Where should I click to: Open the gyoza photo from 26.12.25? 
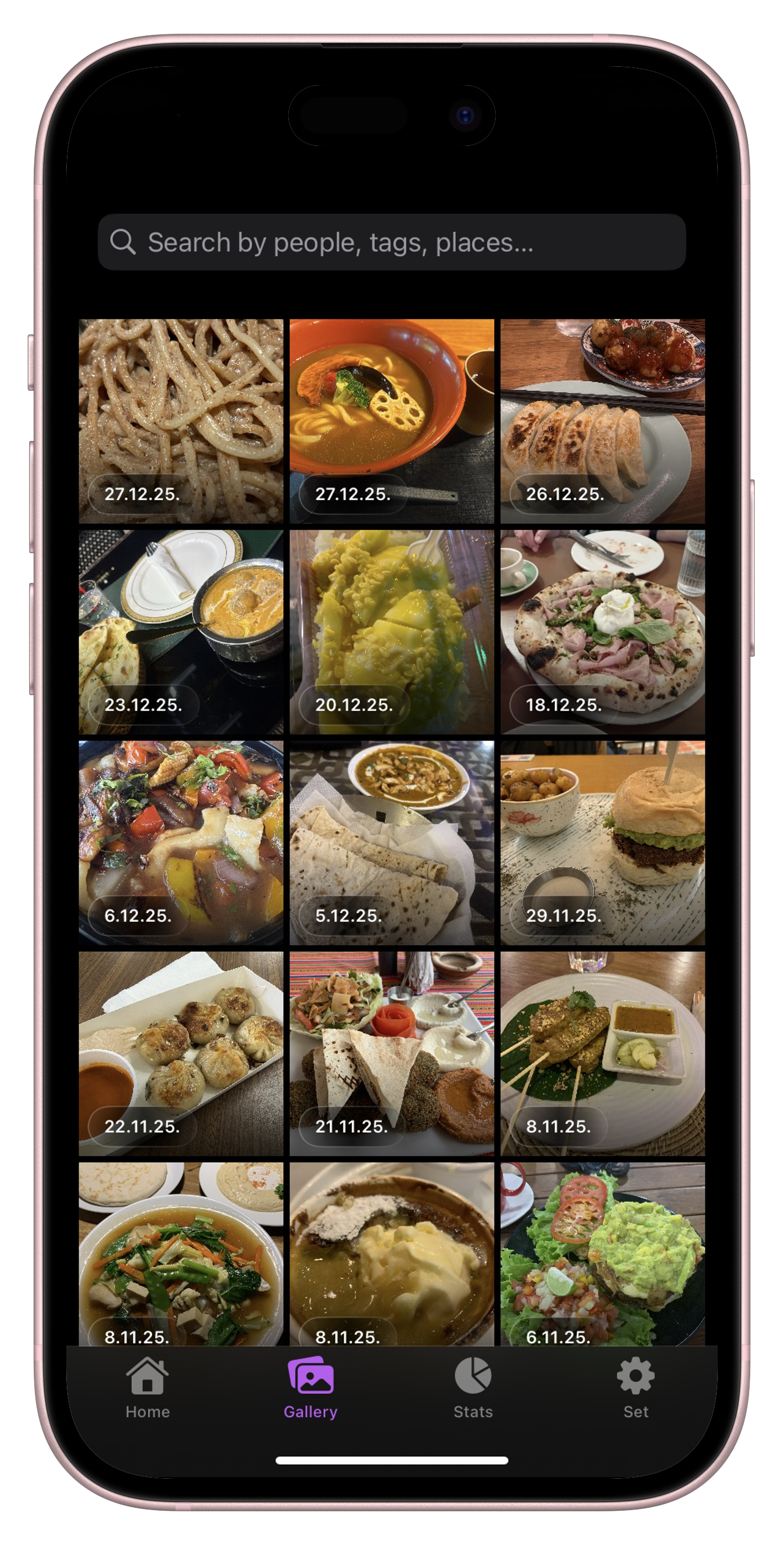pyautogui.click(x=602, y=420)
